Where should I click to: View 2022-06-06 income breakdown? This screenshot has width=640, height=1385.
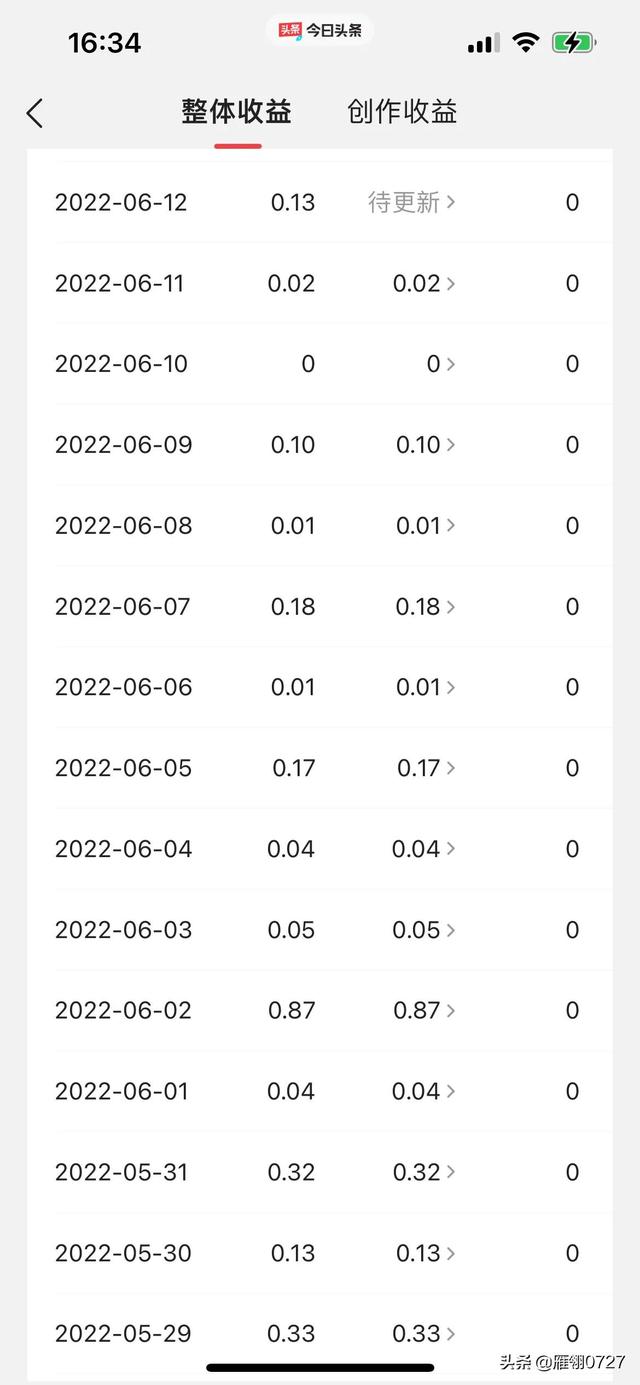(x=426, y=687)
